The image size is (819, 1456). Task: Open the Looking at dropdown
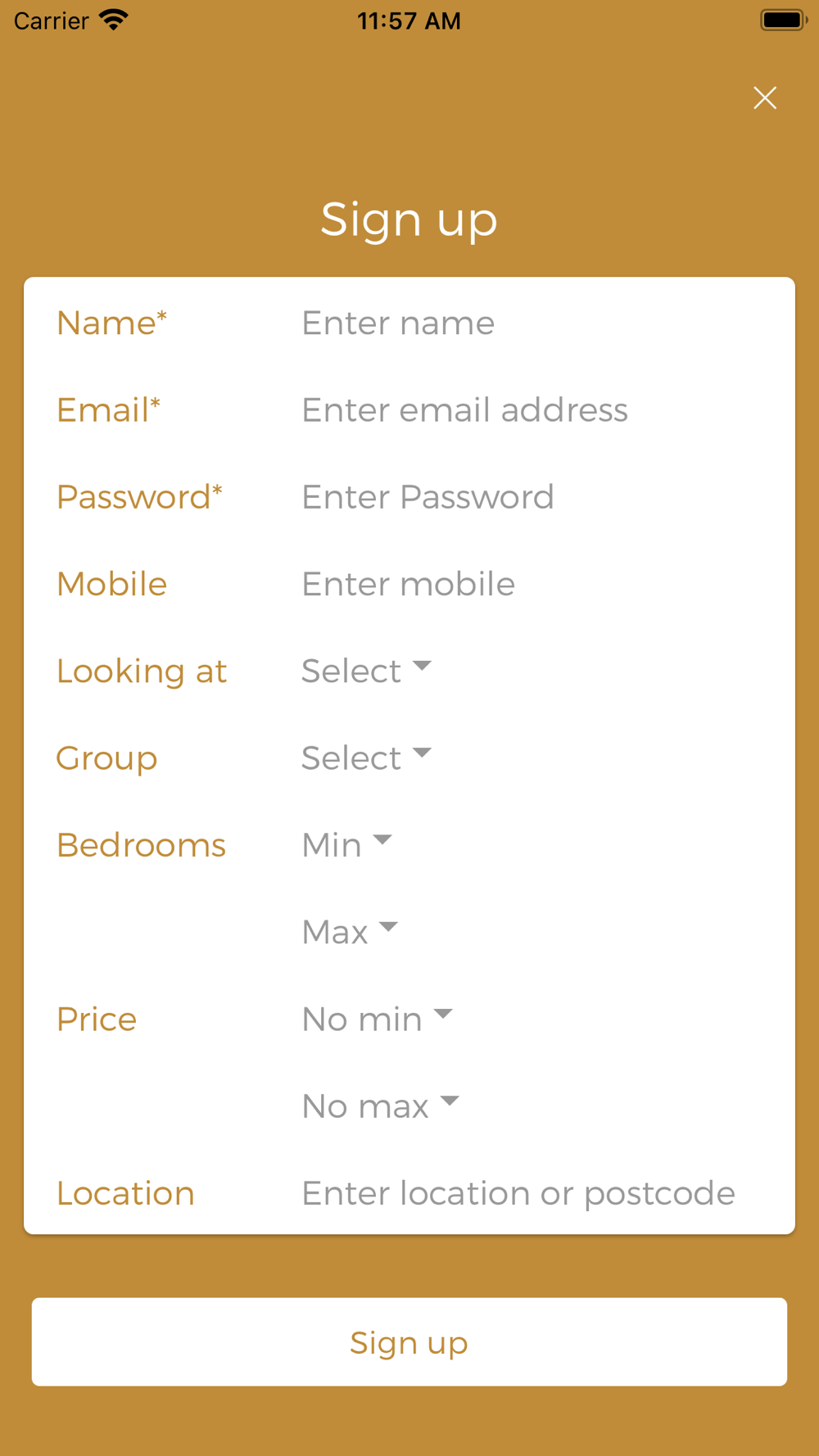point(366,671)
